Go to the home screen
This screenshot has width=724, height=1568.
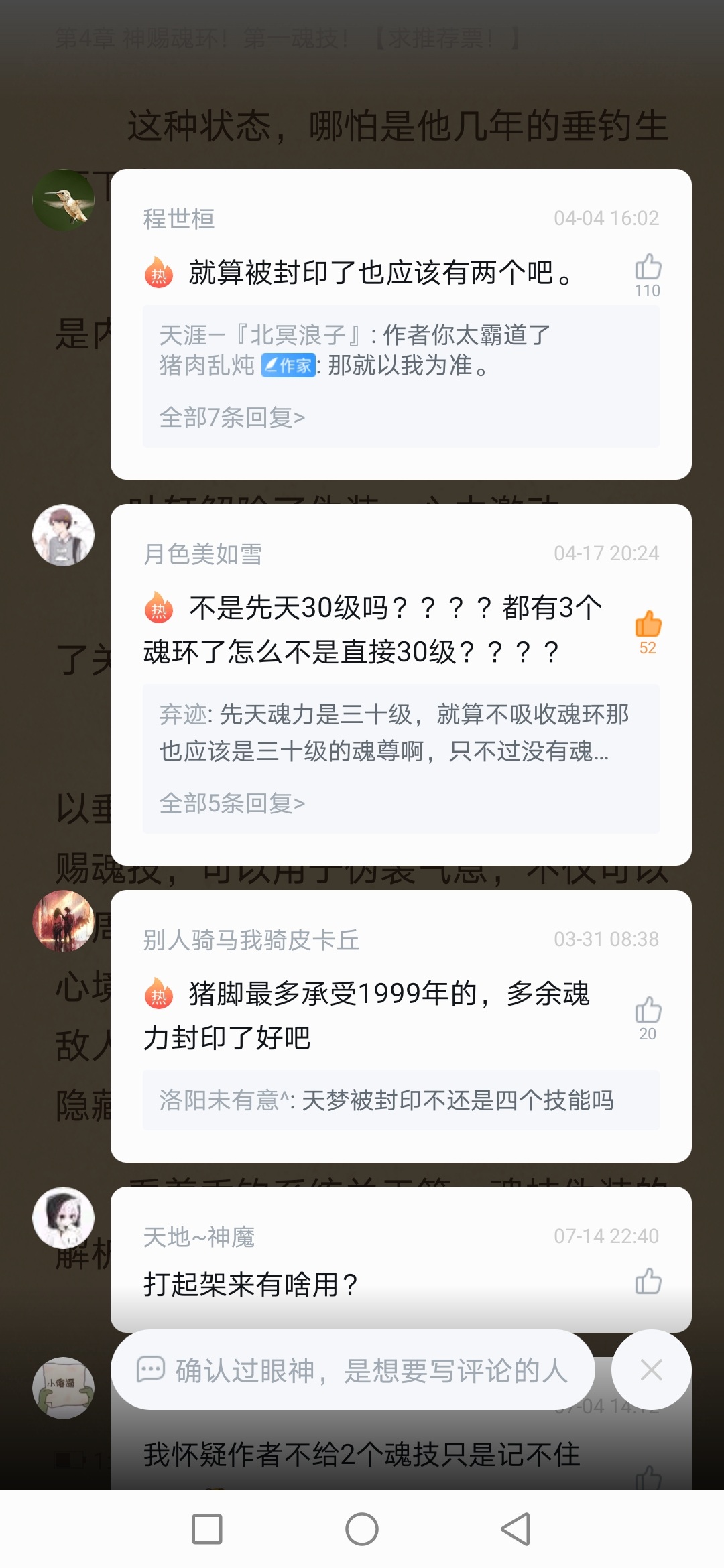[362, 1529]
